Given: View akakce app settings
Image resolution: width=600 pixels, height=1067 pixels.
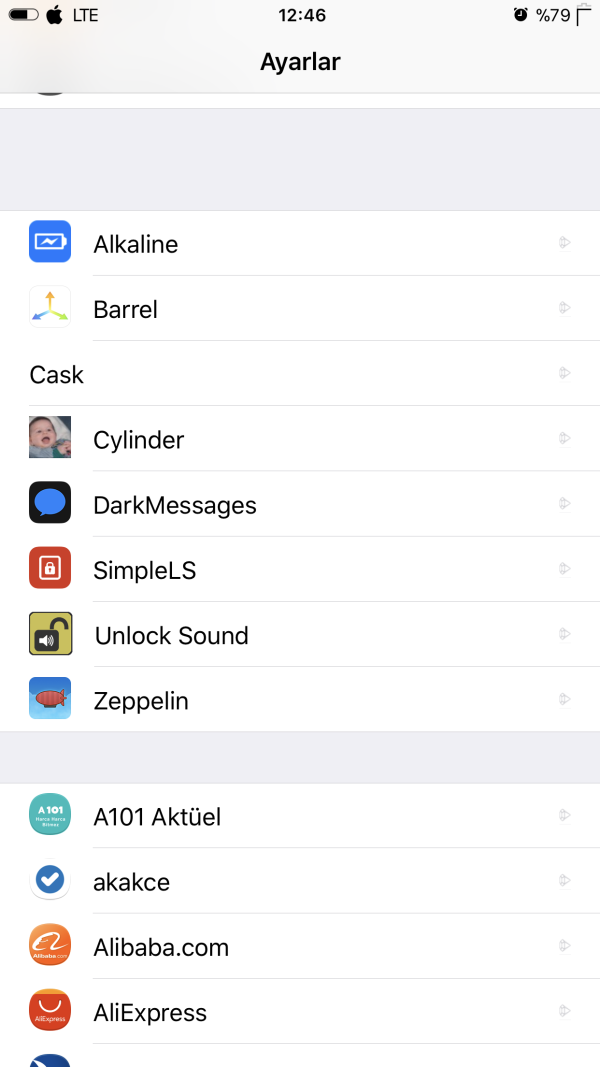Looking at the screenshot, I should pos(300,881).
